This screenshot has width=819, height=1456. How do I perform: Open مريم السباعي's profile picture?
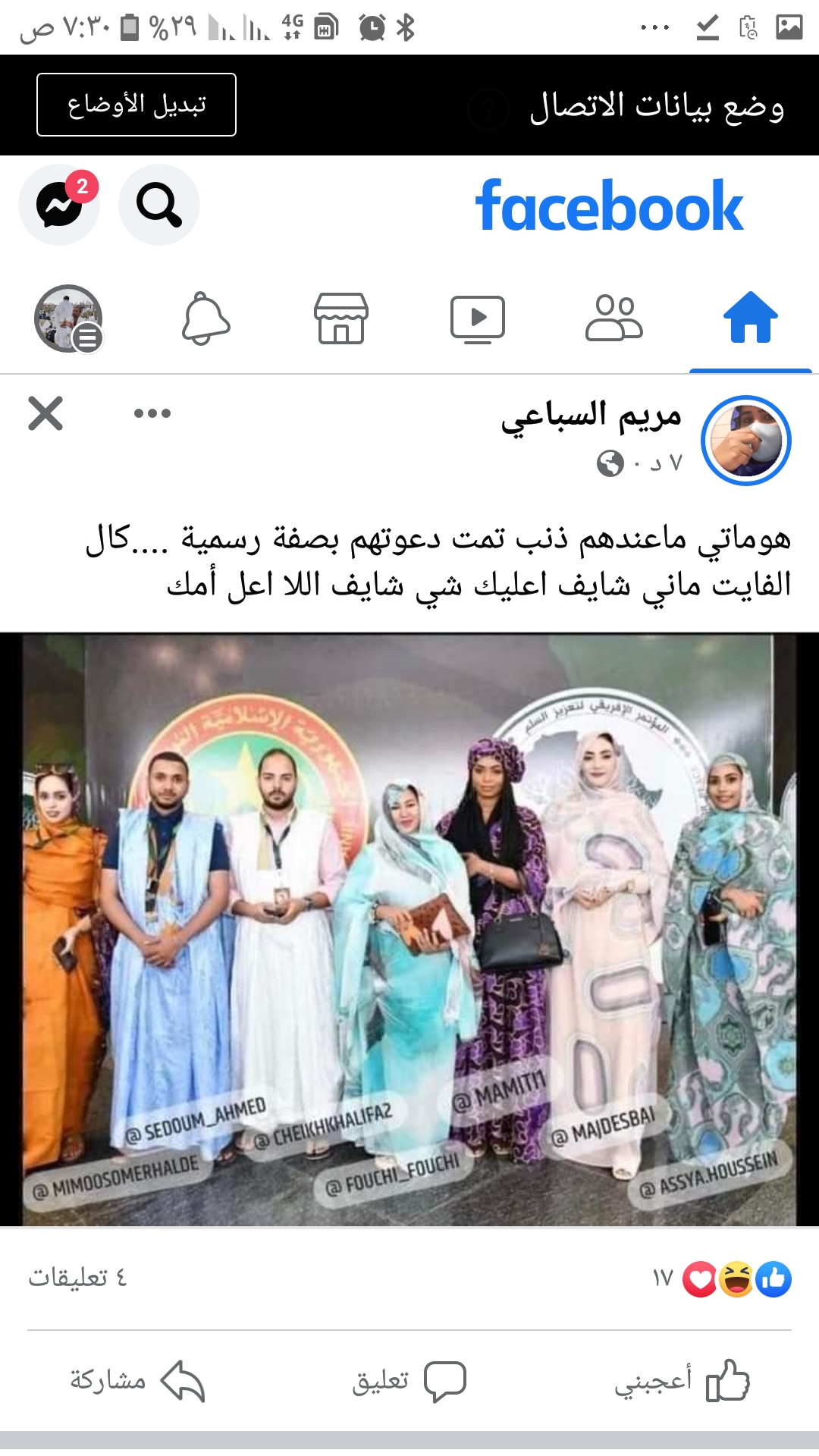pyautogui.click(x=746, y=441)
